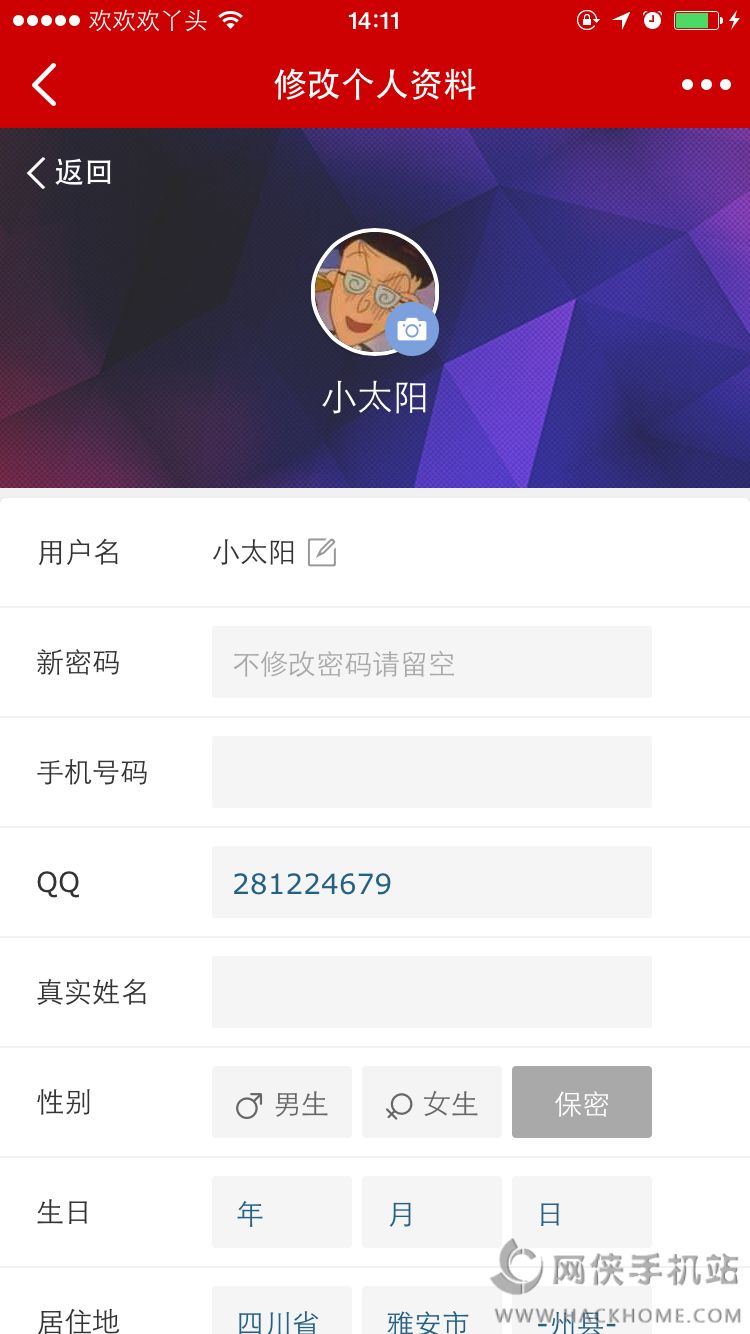The image size is (750, 1334).
Task: Focus the 新密码 input field
Action: (431, 662)
